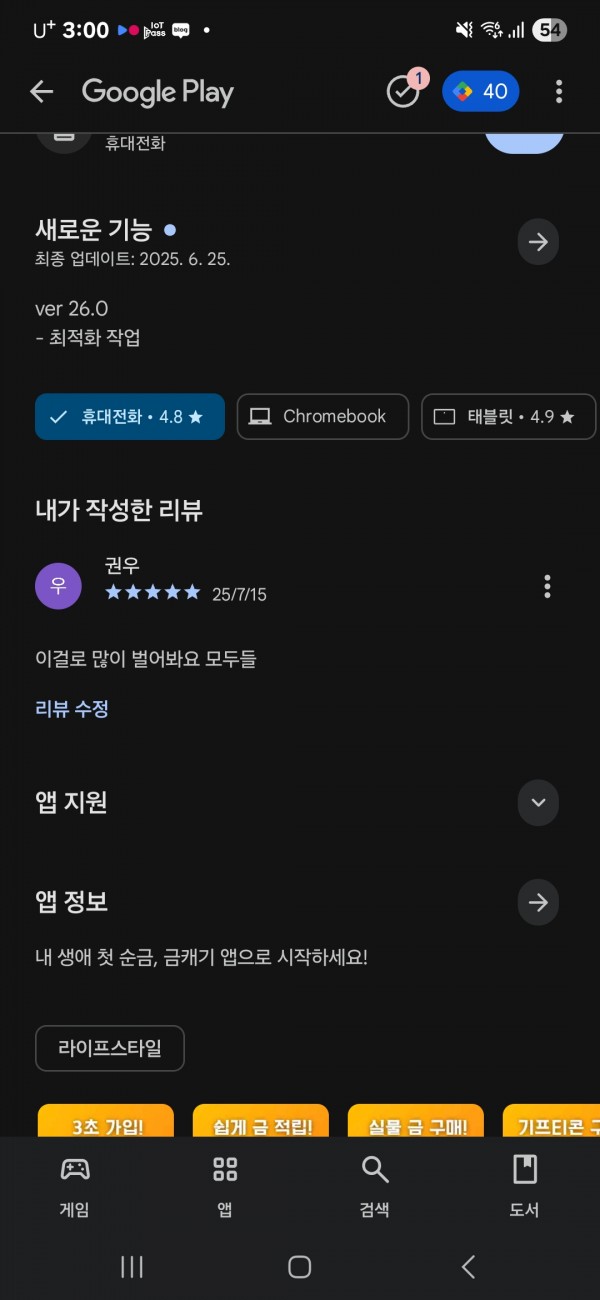
Task: Open the Play Points chip showing 40
Action: coord(481,92)
